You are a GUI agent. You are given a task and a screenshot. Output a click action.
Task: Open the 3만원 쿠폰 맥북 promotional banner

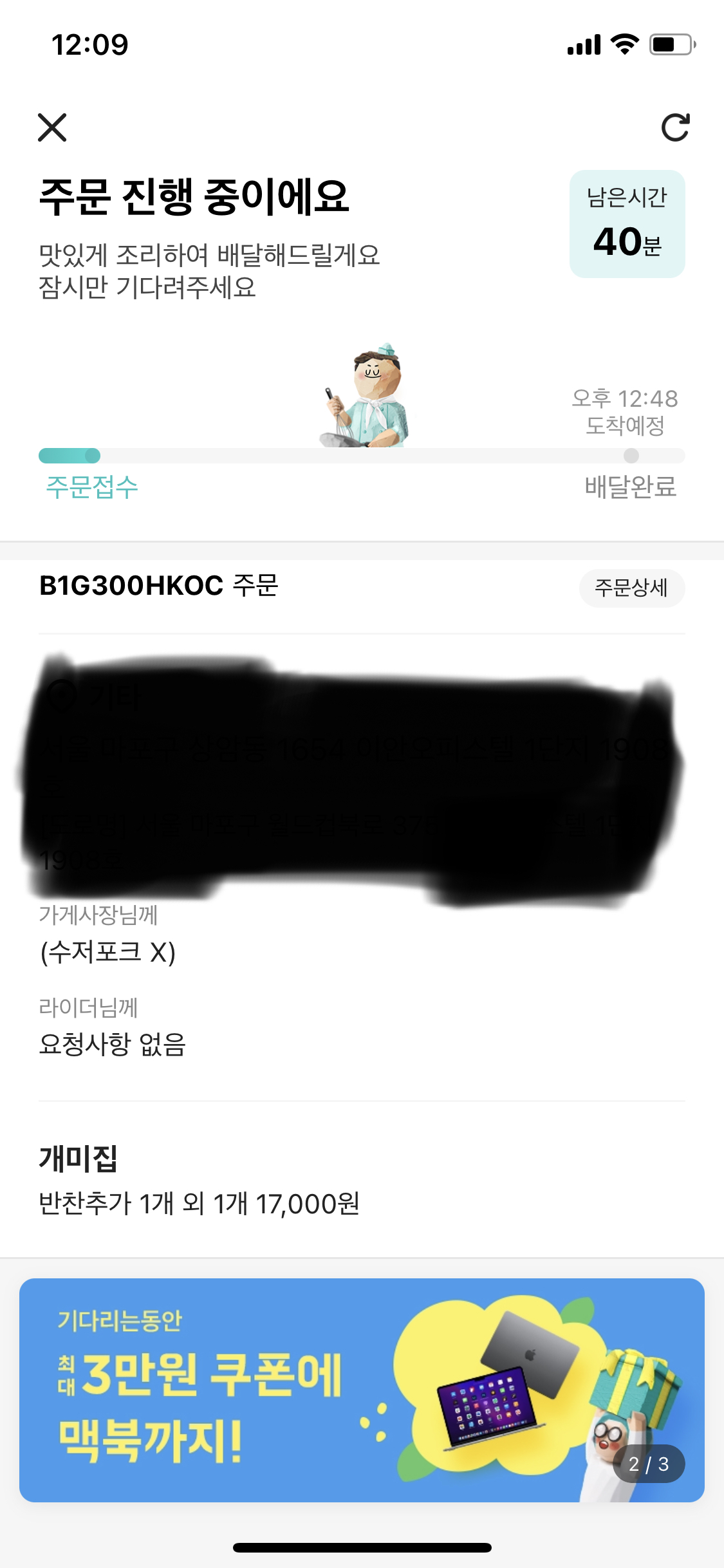[x=362, y=1390]
